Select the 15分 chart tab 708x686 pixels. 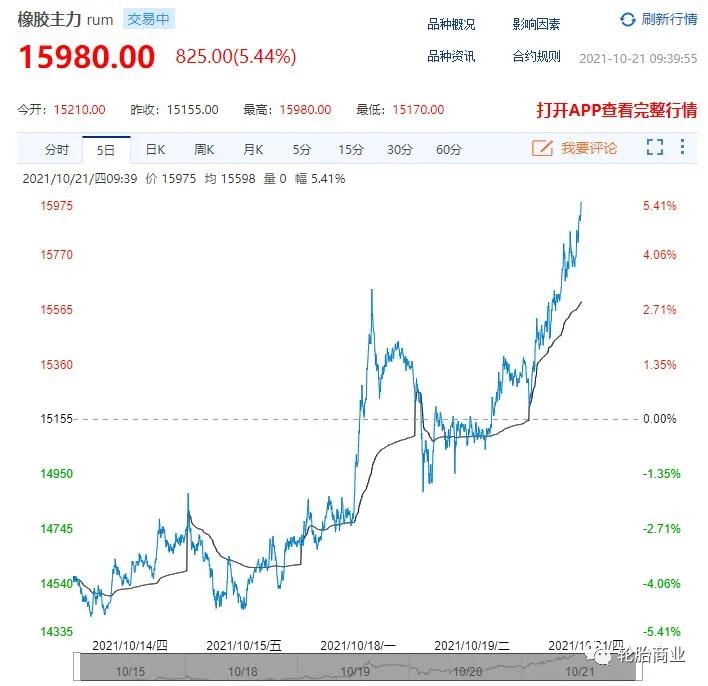tap(351, 150)
